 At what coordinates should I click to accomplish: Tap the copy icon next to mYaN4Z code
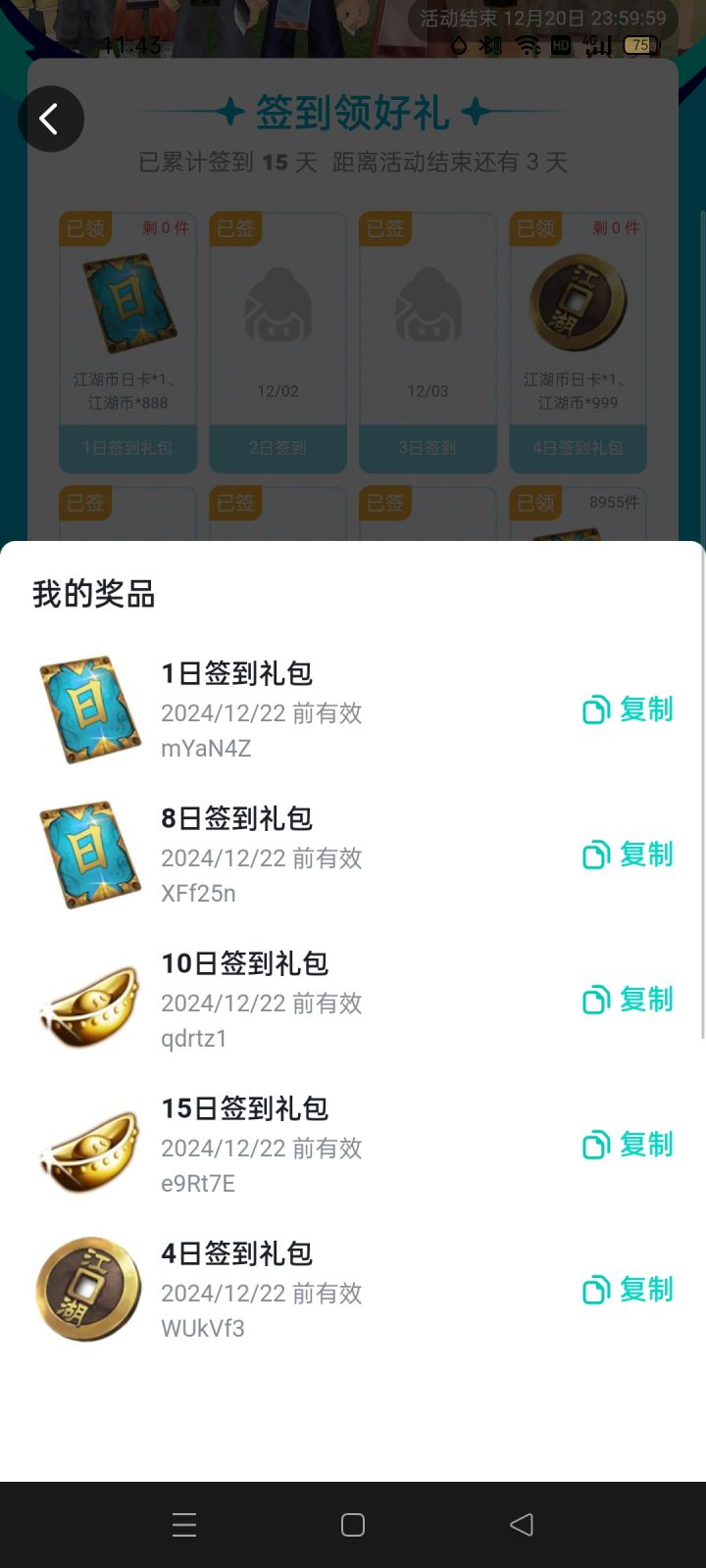(x=596, y=710)
